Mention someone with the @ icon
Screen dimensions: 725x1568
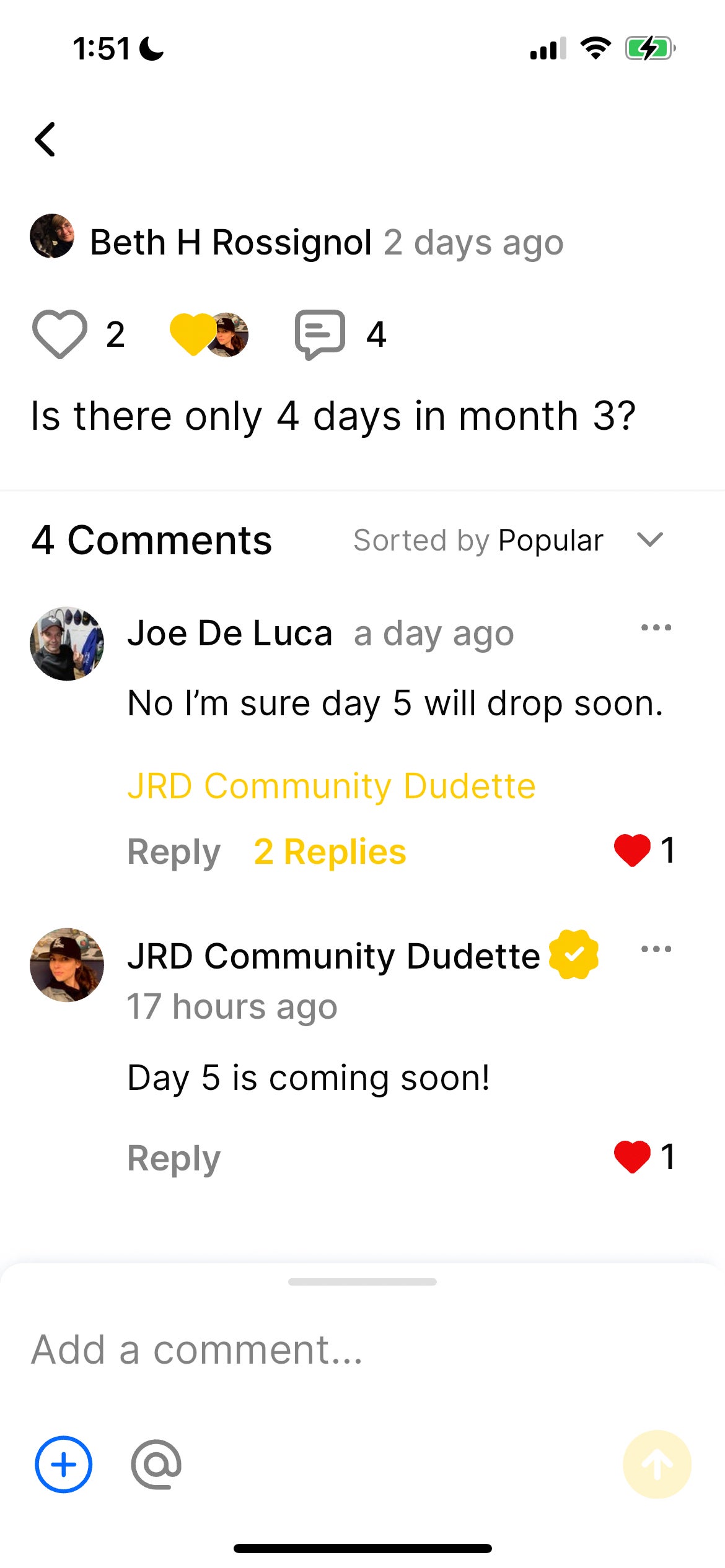tap(156, 1465)
